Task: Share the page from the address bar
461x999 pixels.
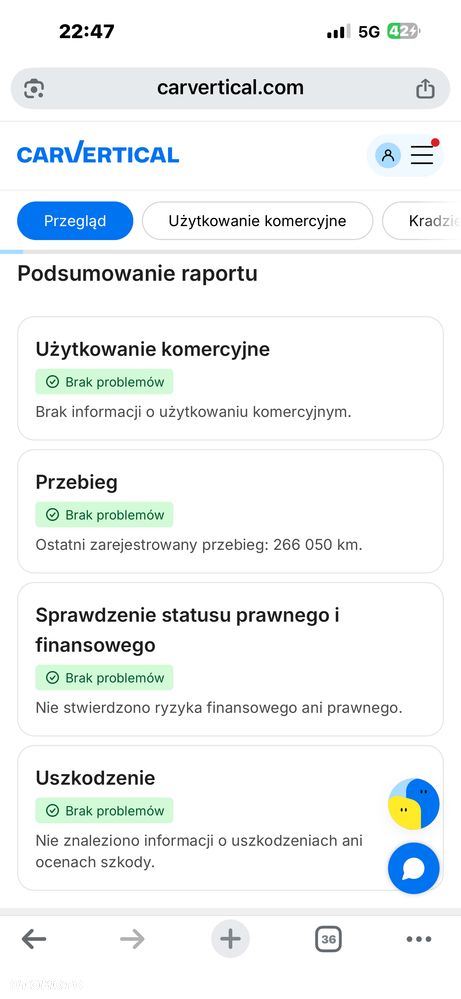Action: [425, 89]
